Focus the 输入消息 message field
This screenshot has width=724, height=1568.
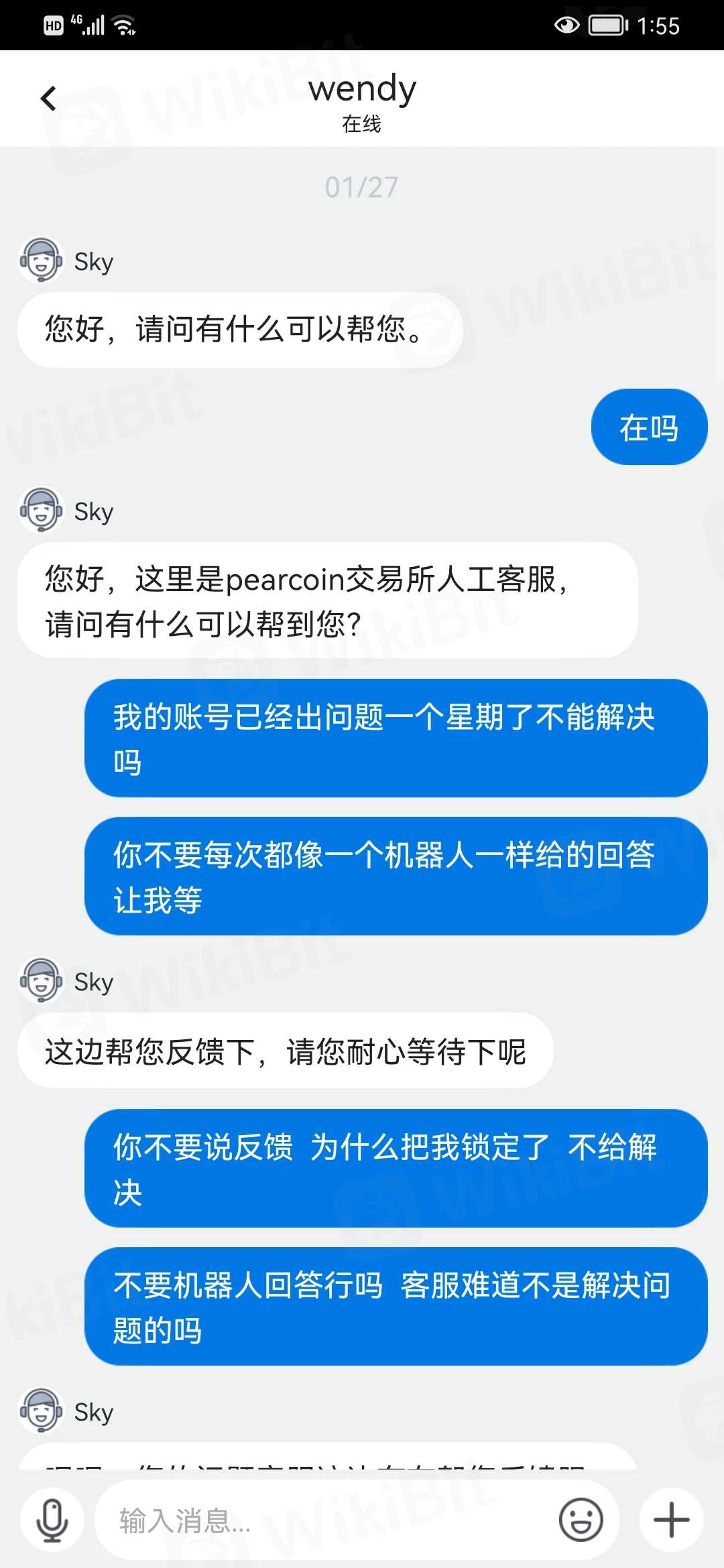(x=322, y=1520)
